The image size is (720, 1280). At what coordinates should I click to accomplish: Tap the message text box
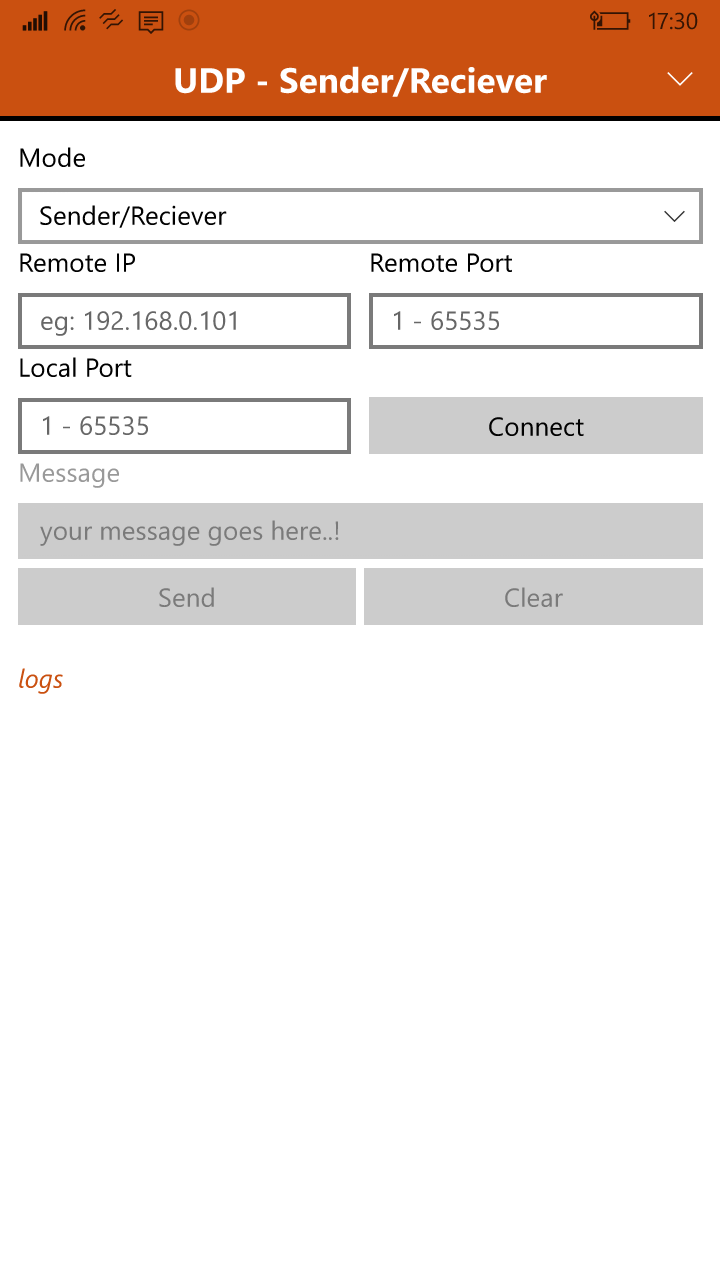pyautogui.click(x=360, y=531)
